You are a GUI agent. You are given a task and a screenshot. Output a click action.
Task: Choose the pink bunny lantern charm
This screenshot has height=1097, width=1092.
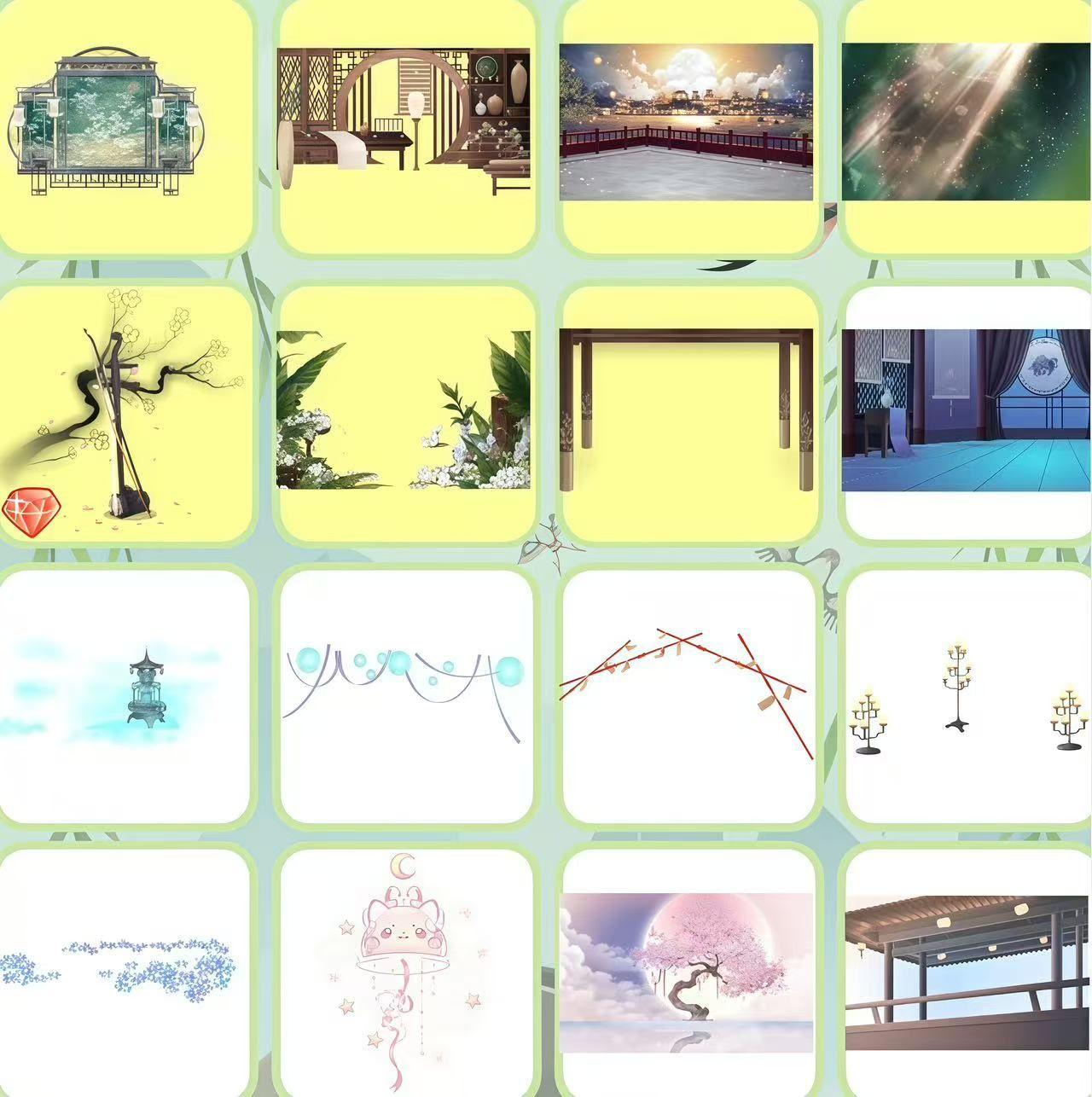click(405, 971)
